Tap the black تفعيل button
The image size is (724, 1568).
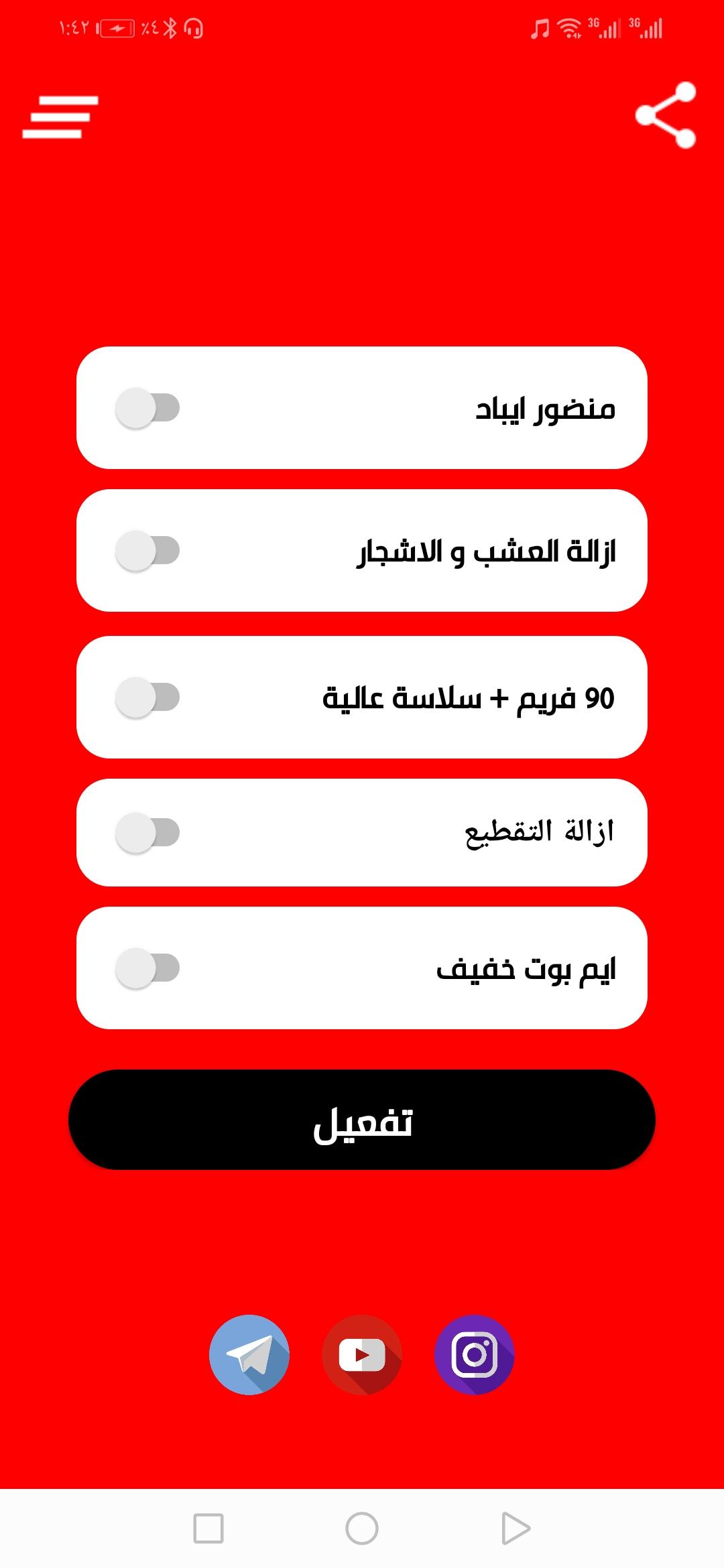click(x=362, y=1120)
